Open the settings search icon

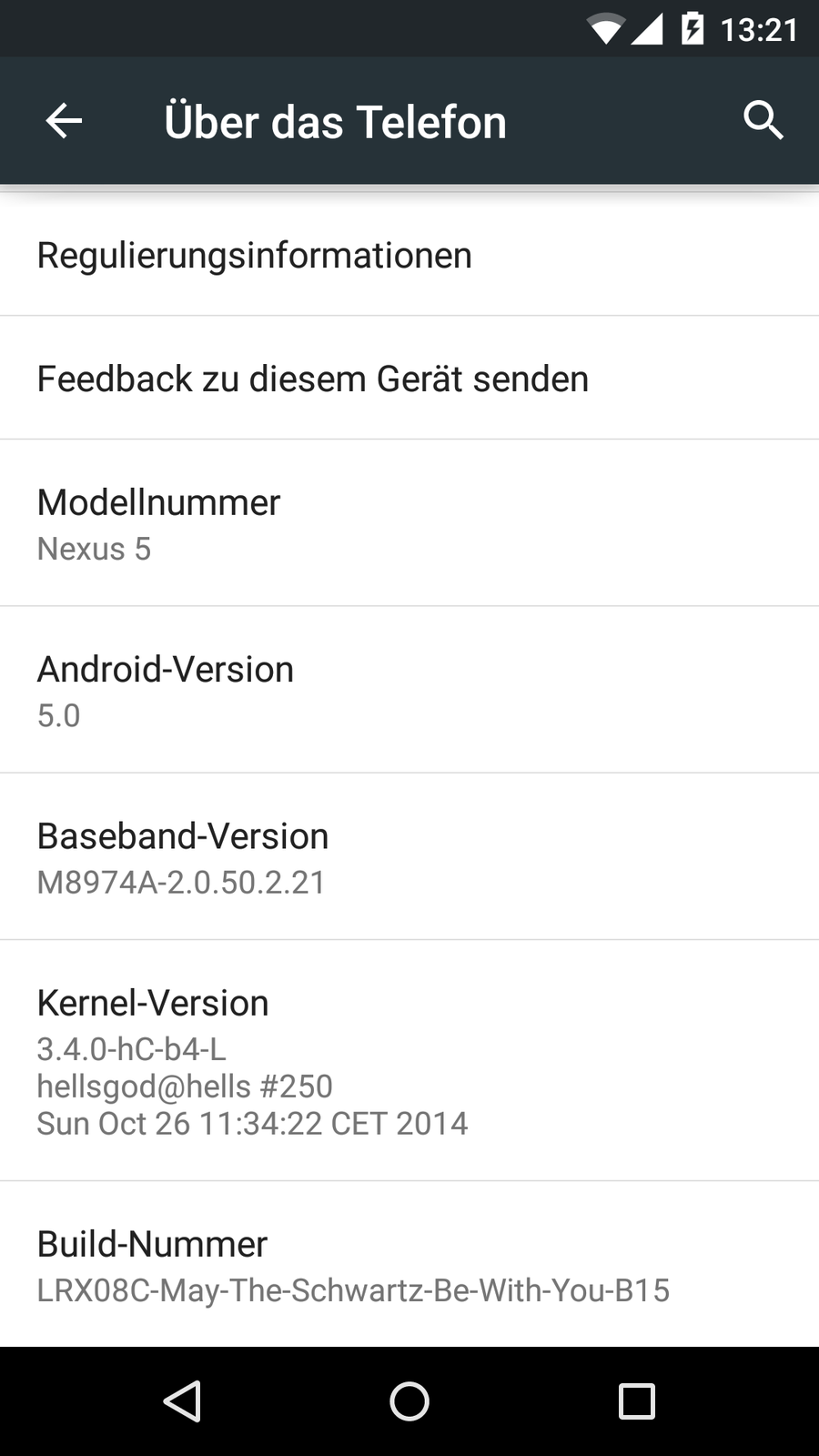[x=763, y=120]
